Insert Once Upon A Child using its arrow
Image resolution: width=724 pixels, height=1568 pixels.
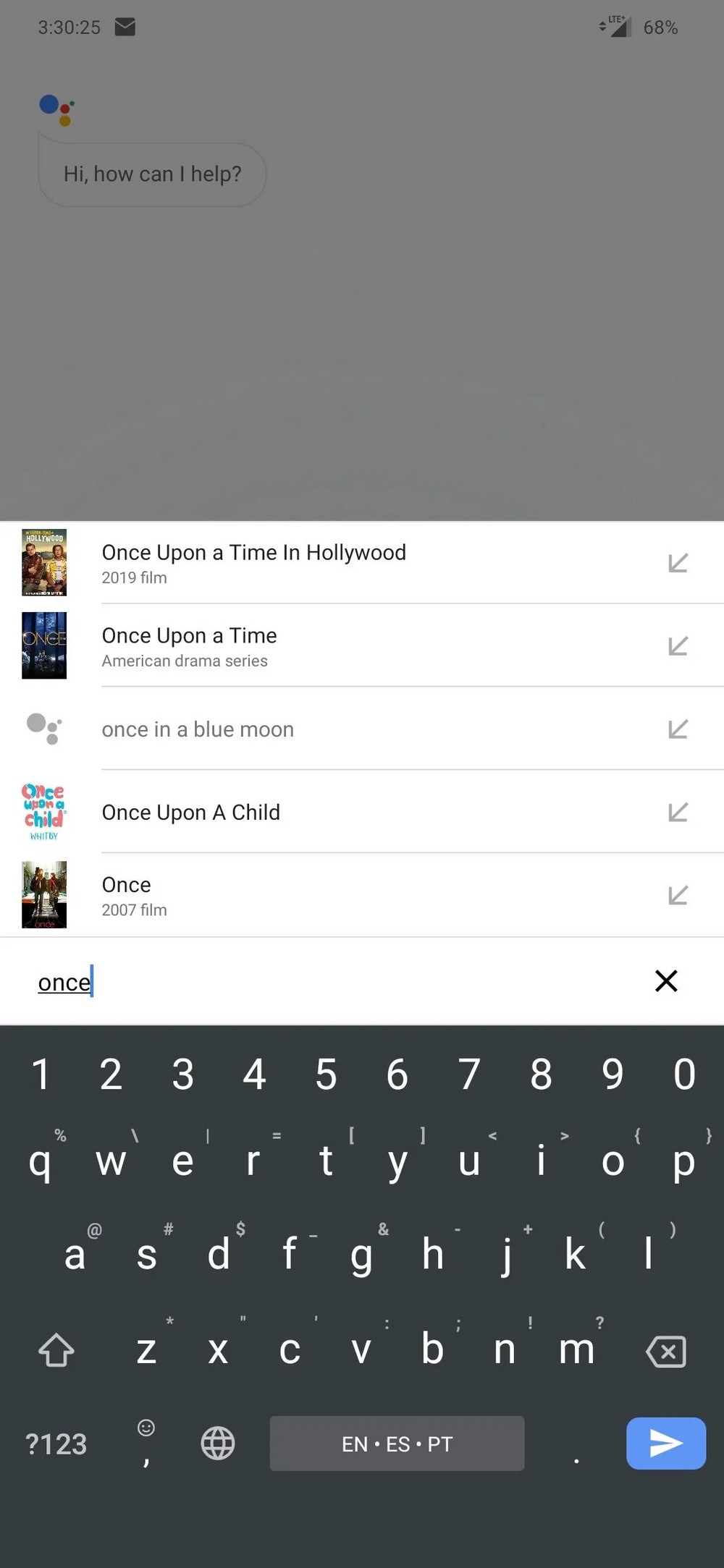pos(678,812)
